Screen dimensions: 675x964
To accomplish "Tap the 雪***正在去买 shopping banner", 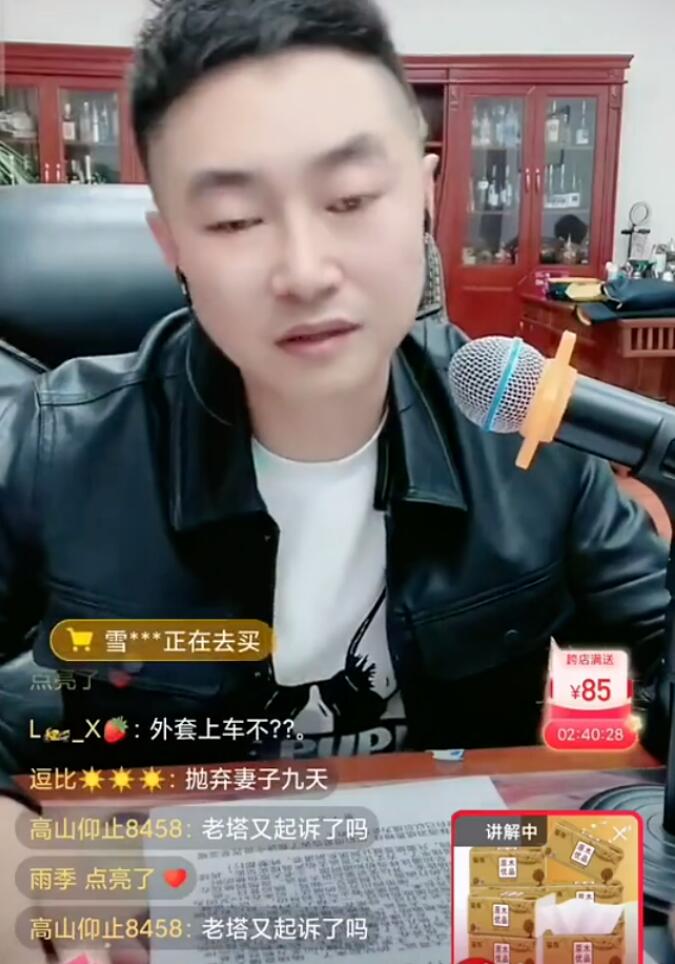I will coord(162,641).
